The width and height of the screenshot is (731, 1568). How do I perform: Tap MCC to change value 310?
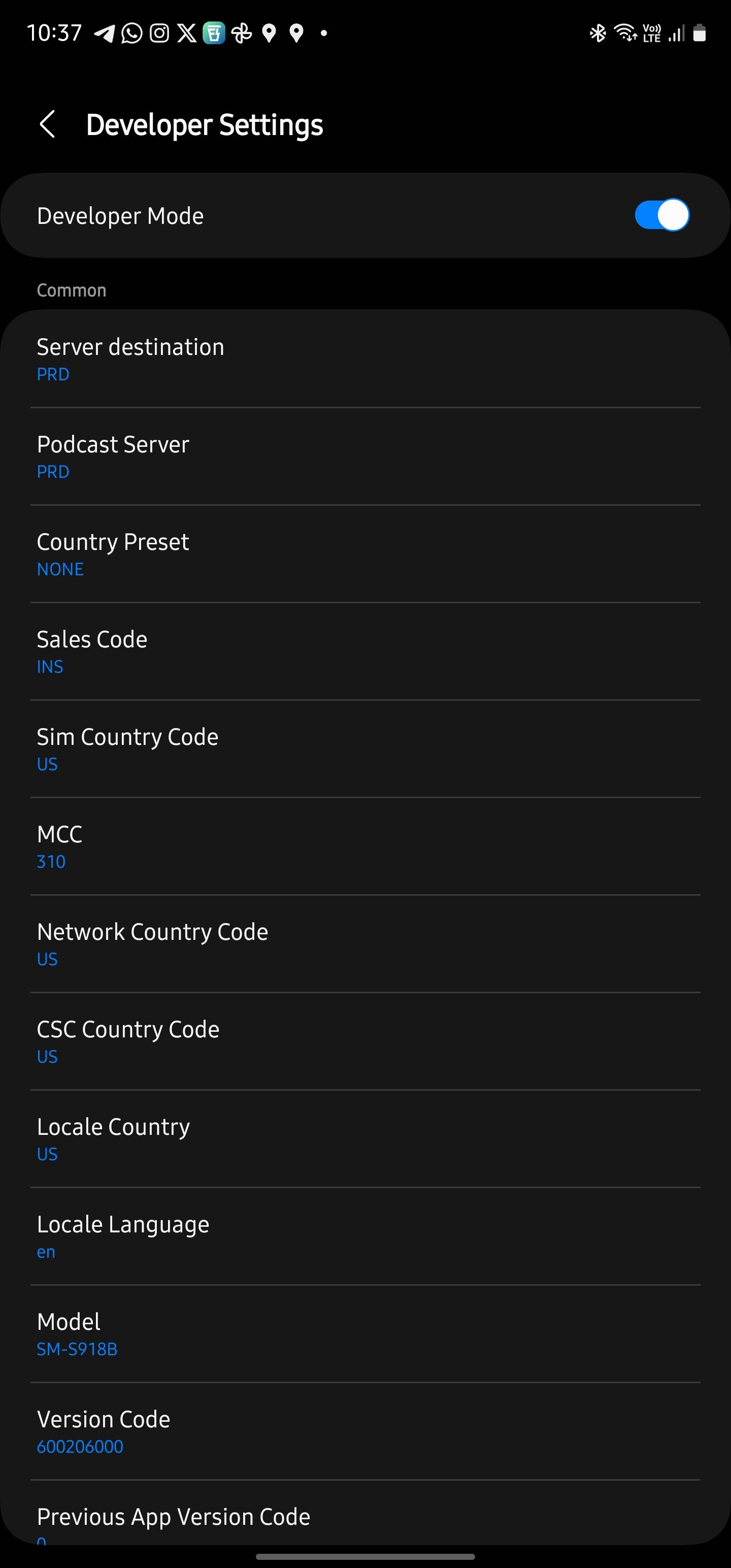click(x=365, y=845)
